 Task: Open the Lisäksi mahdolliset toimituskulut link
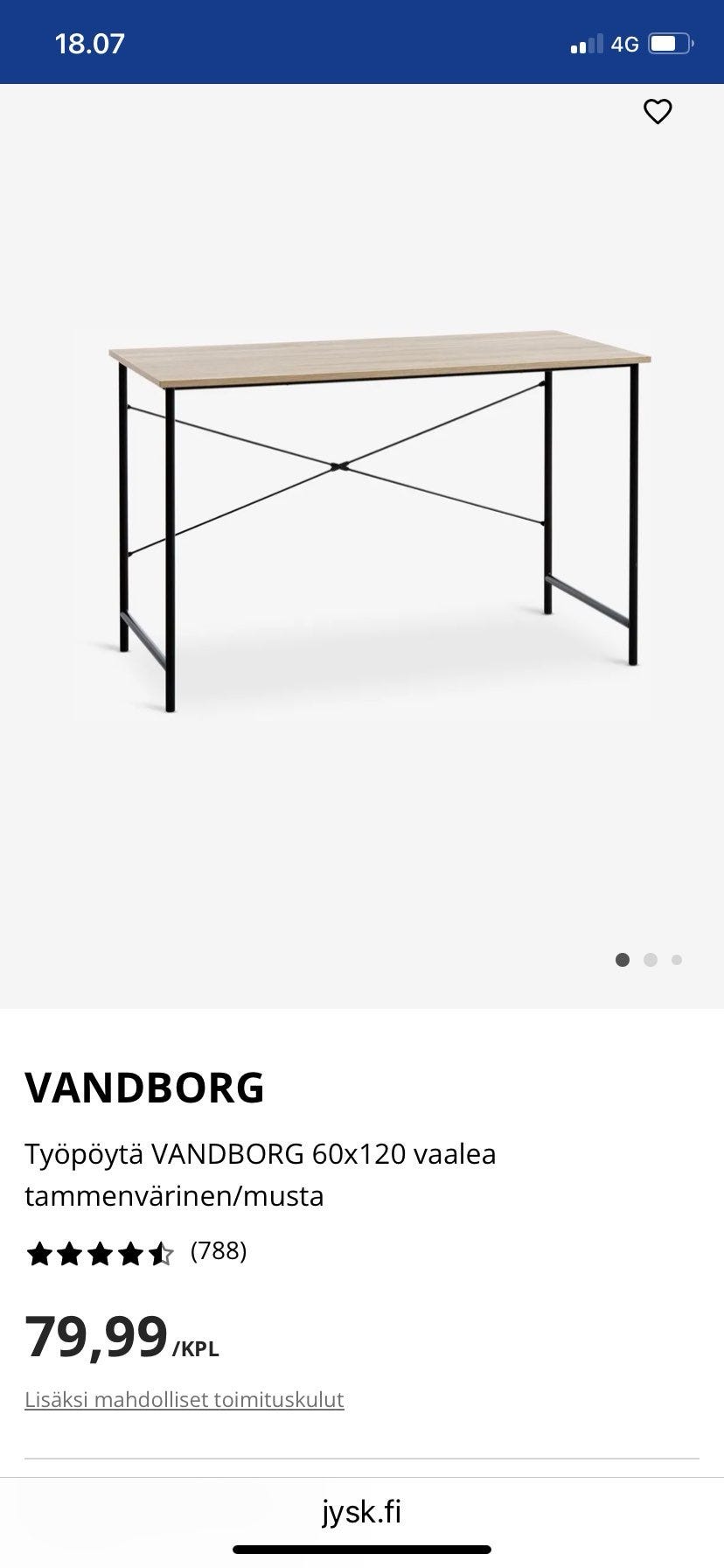(184, 1399)
